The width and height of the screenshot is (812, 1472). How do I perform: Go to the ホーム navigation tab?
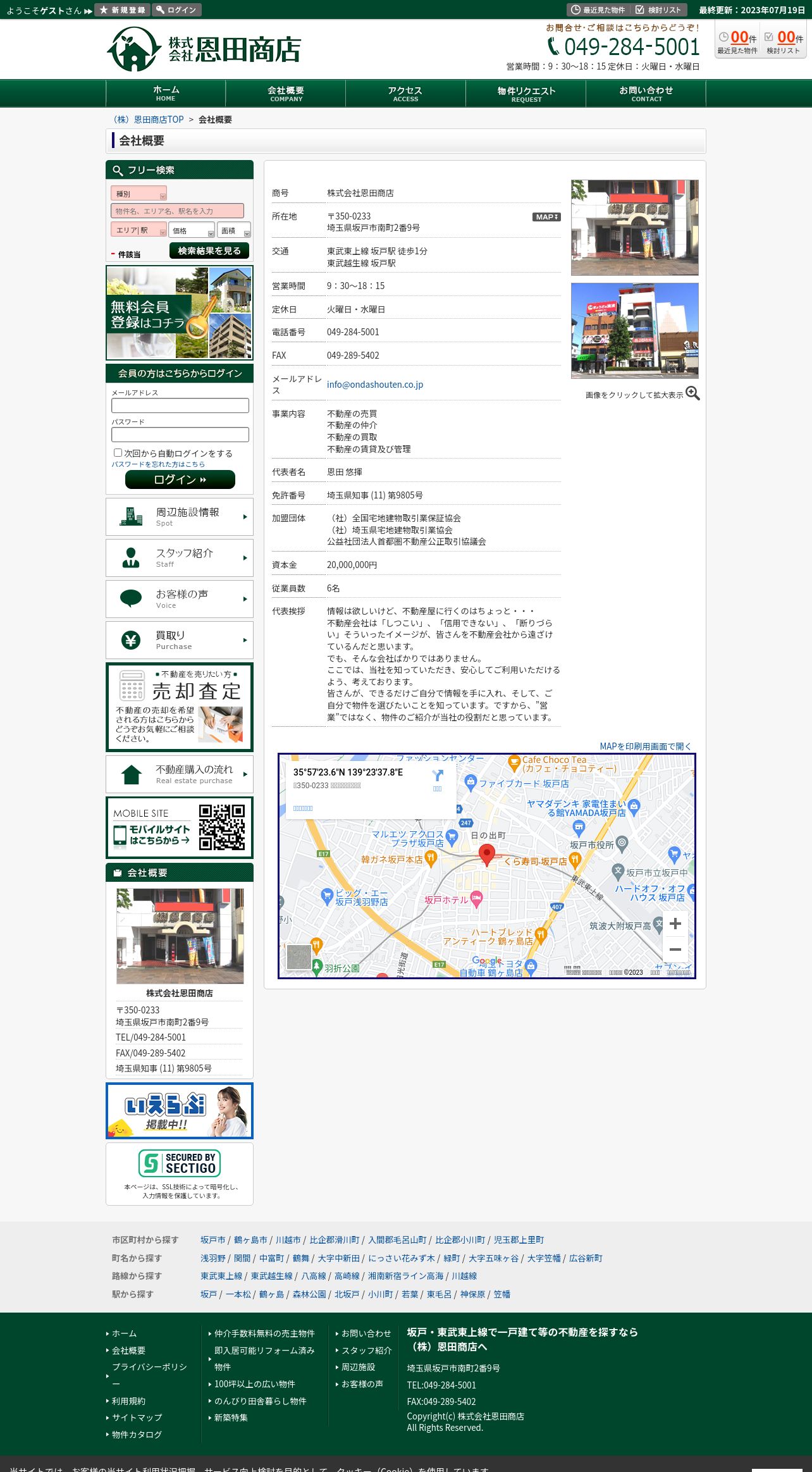166,94
